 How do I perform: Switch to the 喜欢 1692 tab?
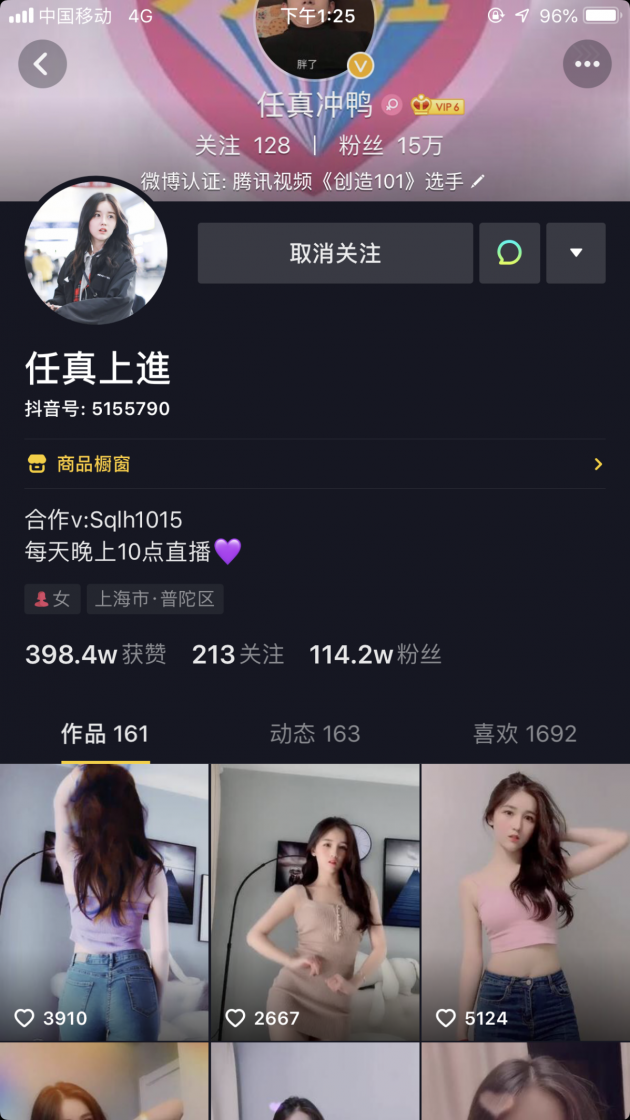[x=525, y=734]
